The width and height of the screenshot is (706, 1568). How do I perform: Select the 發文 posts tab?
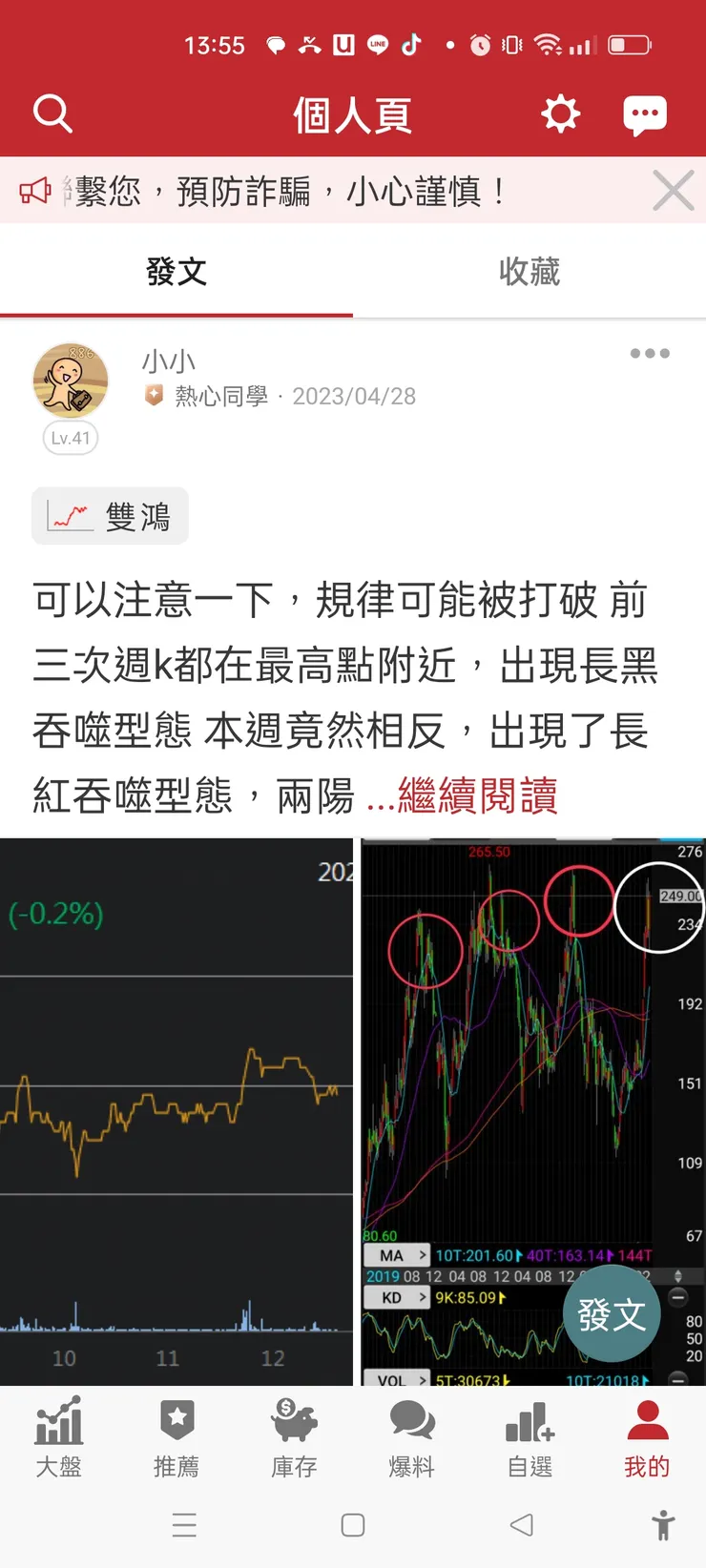coord(176,272)
